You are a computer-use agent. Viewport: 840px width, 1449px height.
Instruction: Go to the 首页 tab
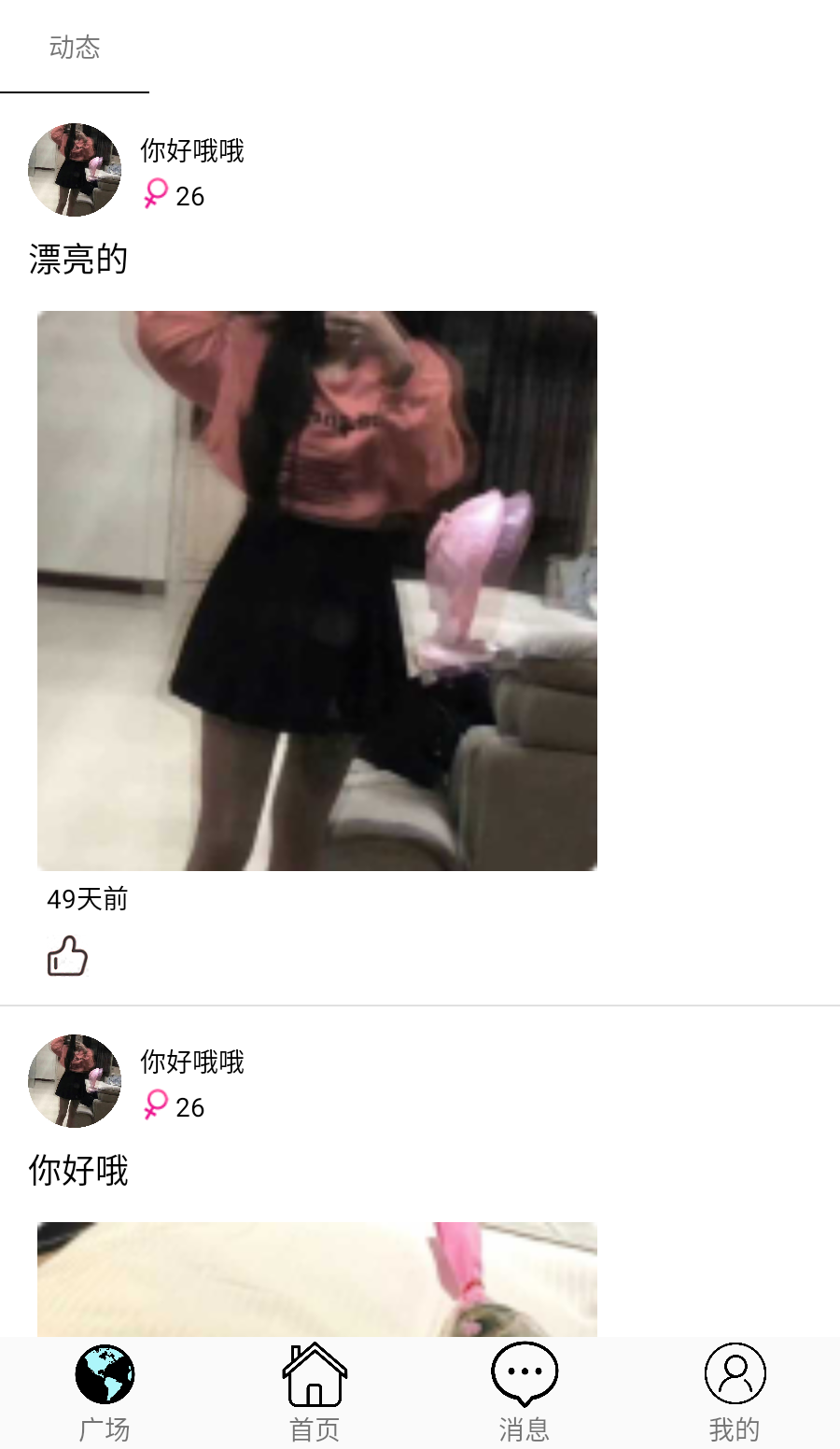click(x=315, y=1391)
